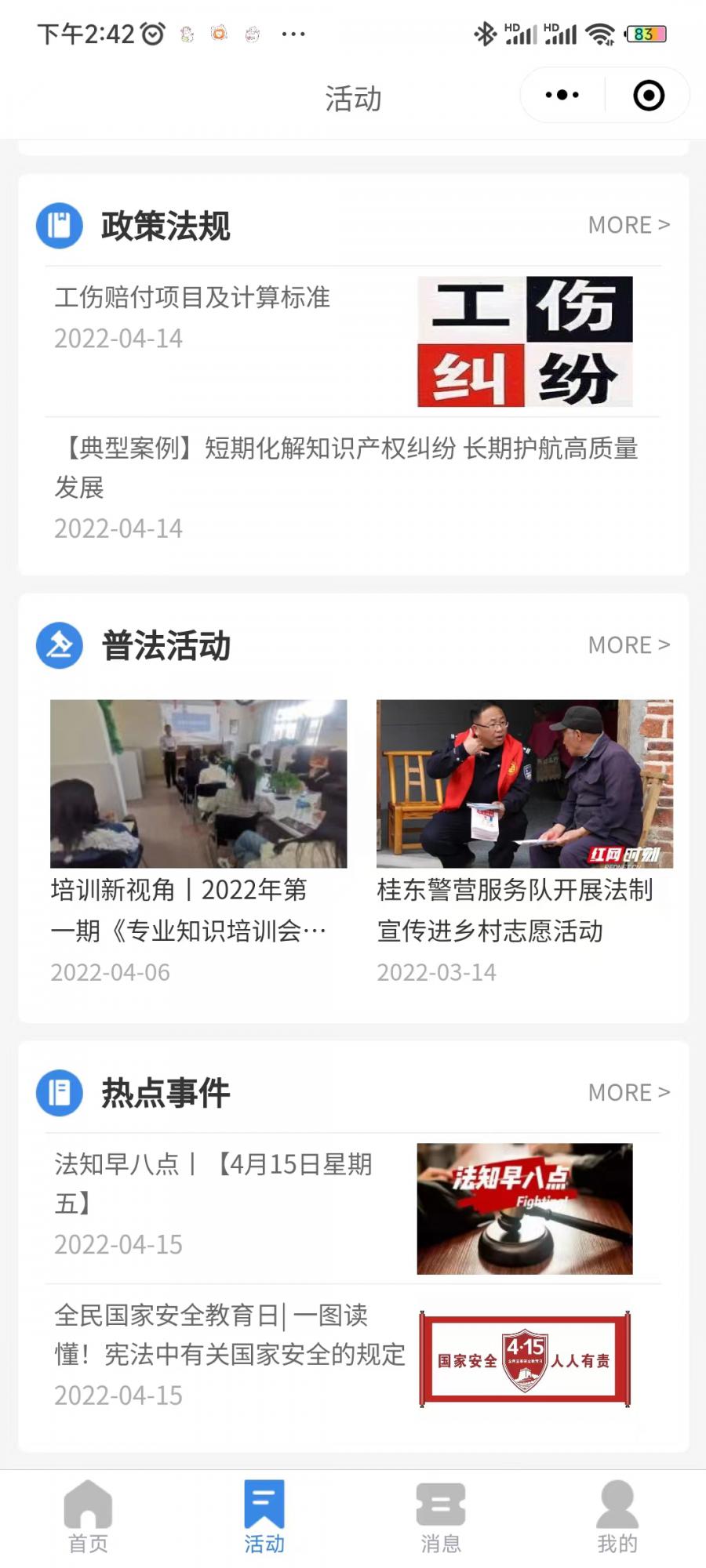The width and height of the screenshot is (706, 1568).
Task: Open 法知早八点 4月15日 news item
Action: tap(213, 1182)
